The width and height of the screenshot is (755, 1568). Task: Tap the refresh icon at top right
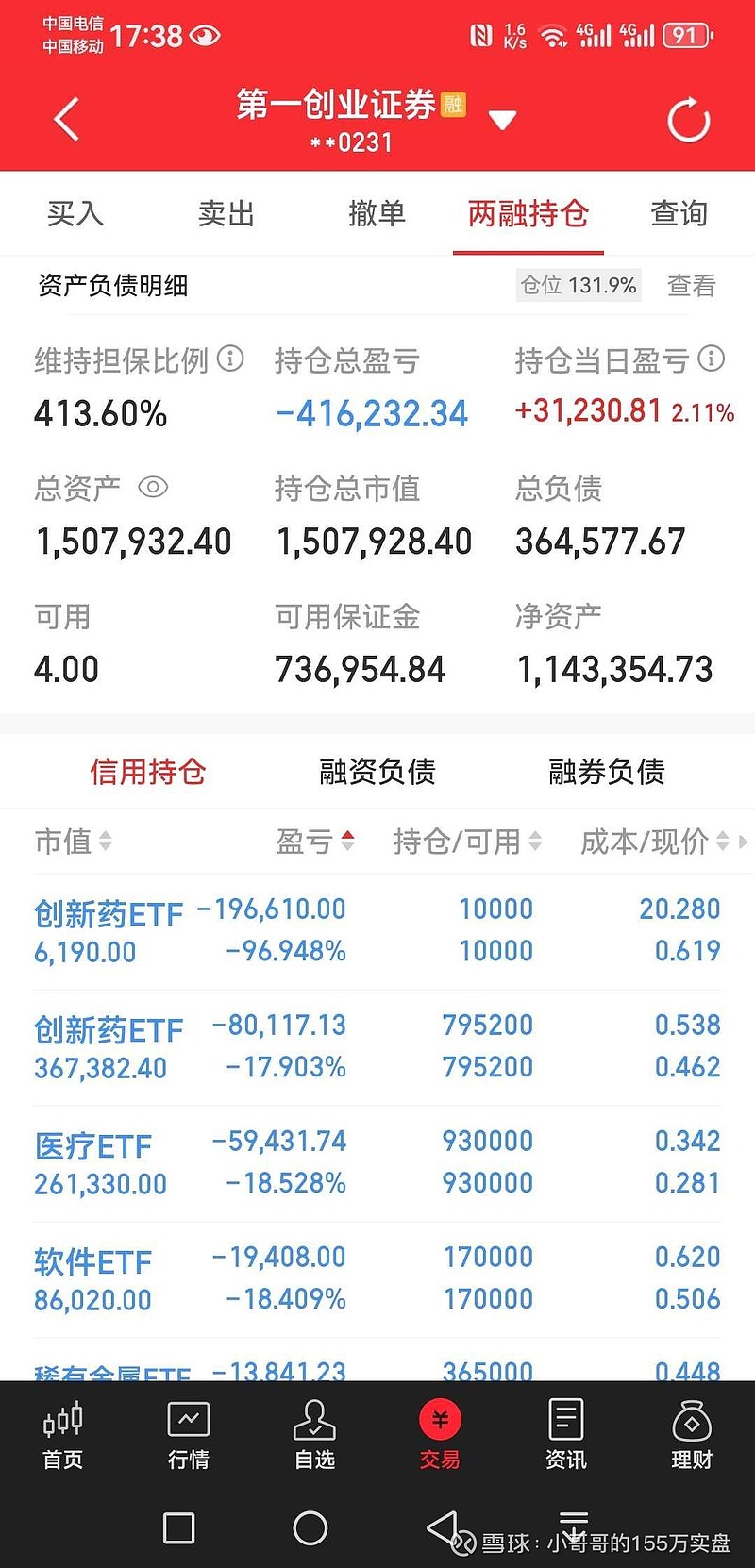pyautogui.click(x=688, y=119)
